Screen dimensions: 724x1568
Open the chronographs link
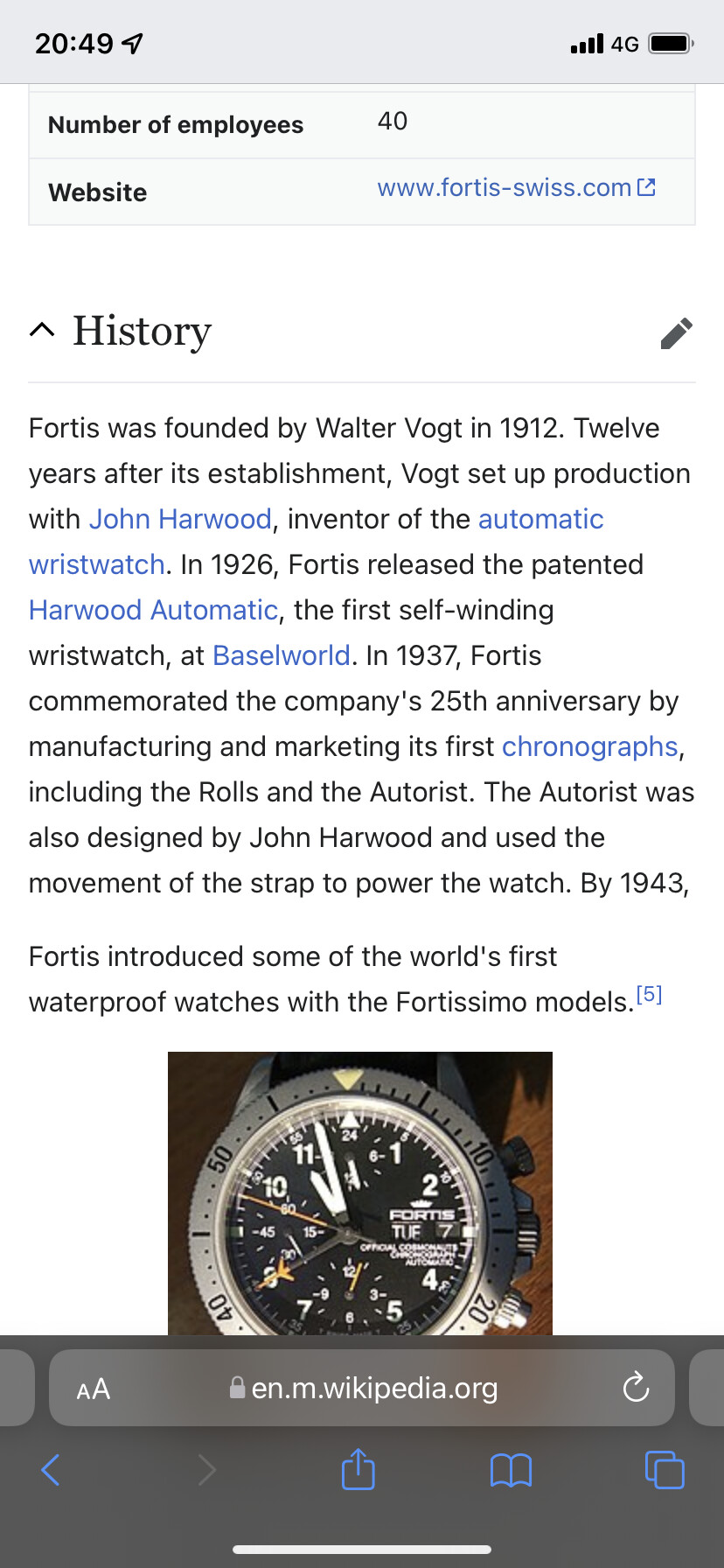click(x=590, y=746)
